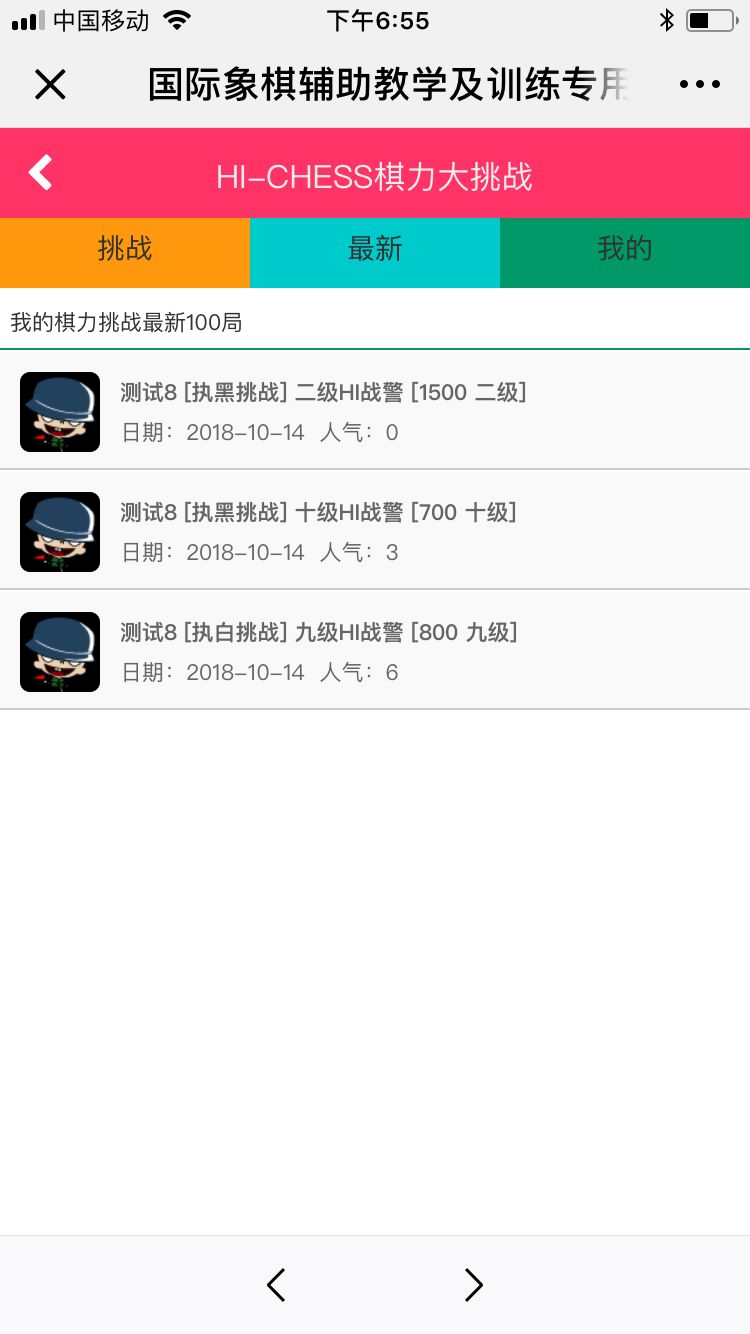Switch to the 挑战 tab
The width and height of the screenshot is (750, 1334).
pyautogui.click(x=125, y=249)
